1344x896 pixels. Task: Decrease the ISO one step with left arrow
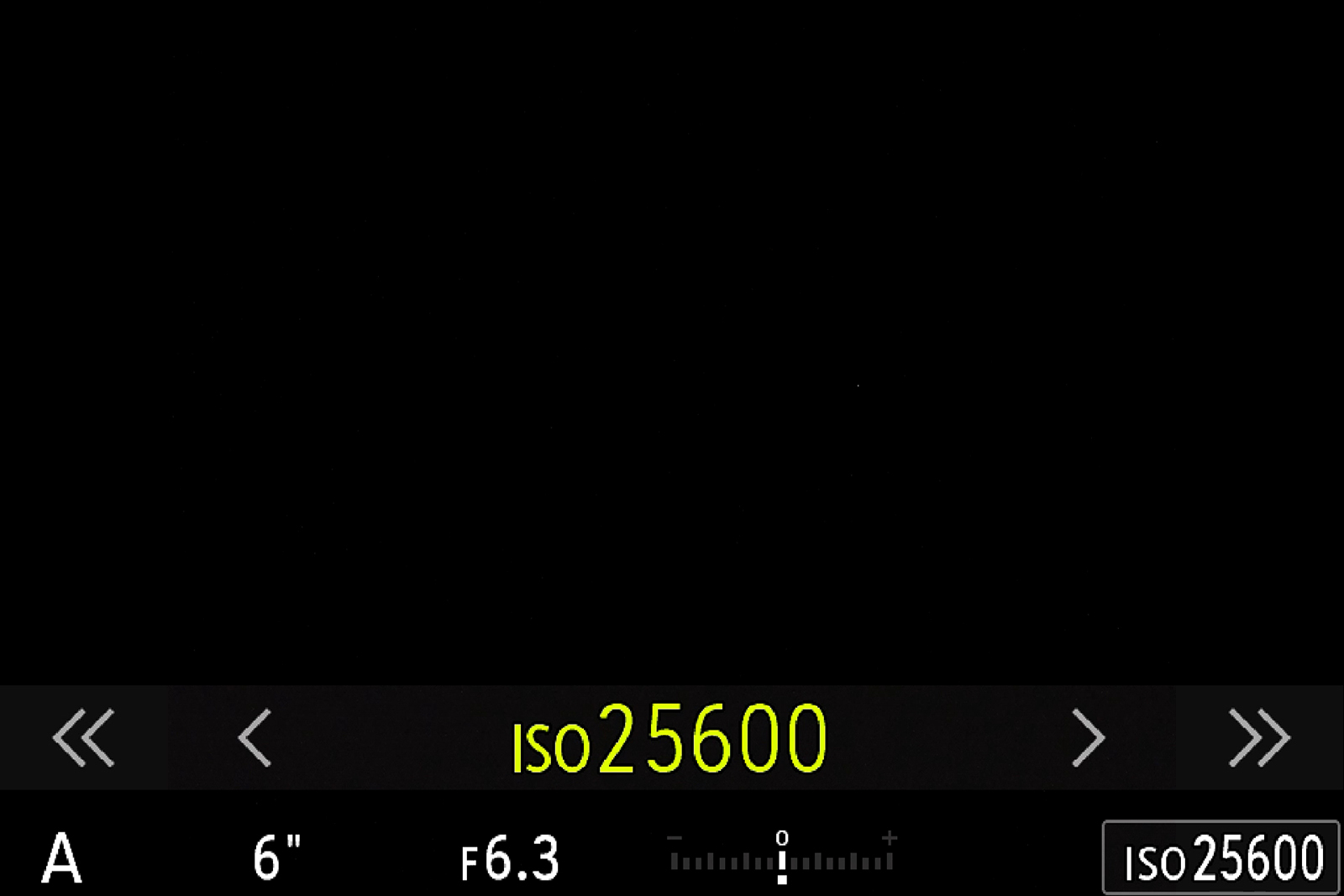tap(255, 737)
